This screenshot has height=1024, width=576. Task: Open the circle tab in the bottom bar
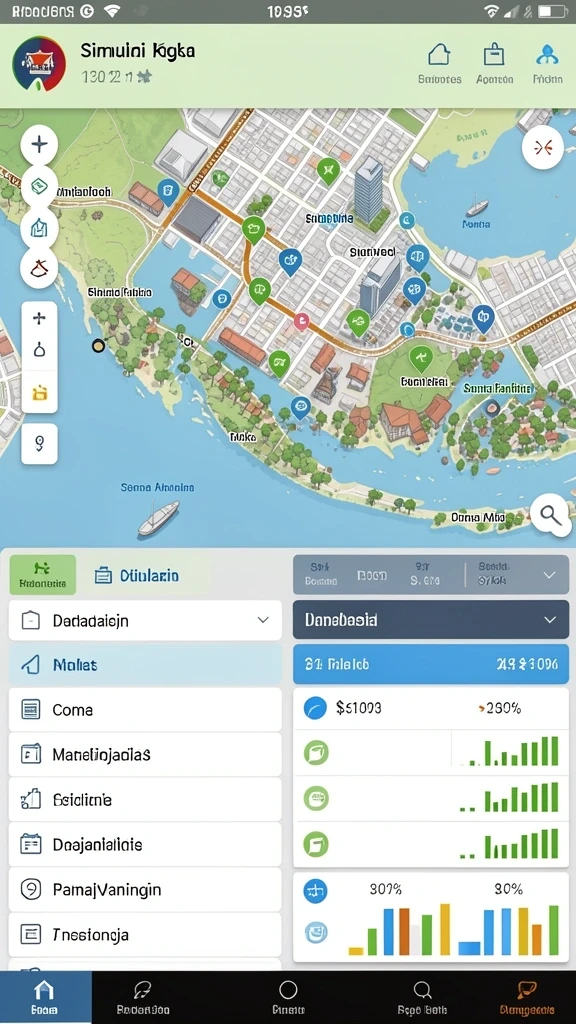click(x=288, y=997)
